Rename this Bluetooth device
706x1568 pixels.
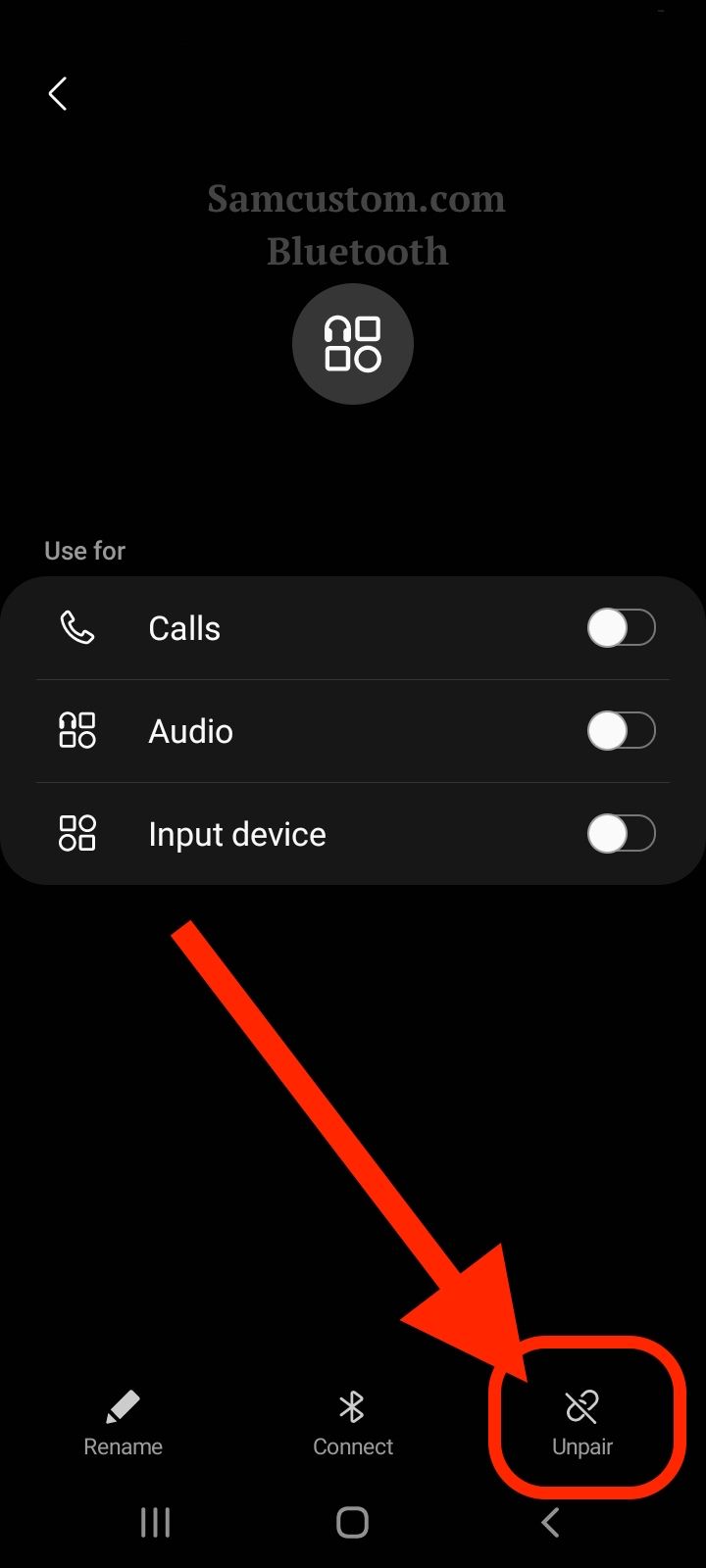pos(123,1423)
